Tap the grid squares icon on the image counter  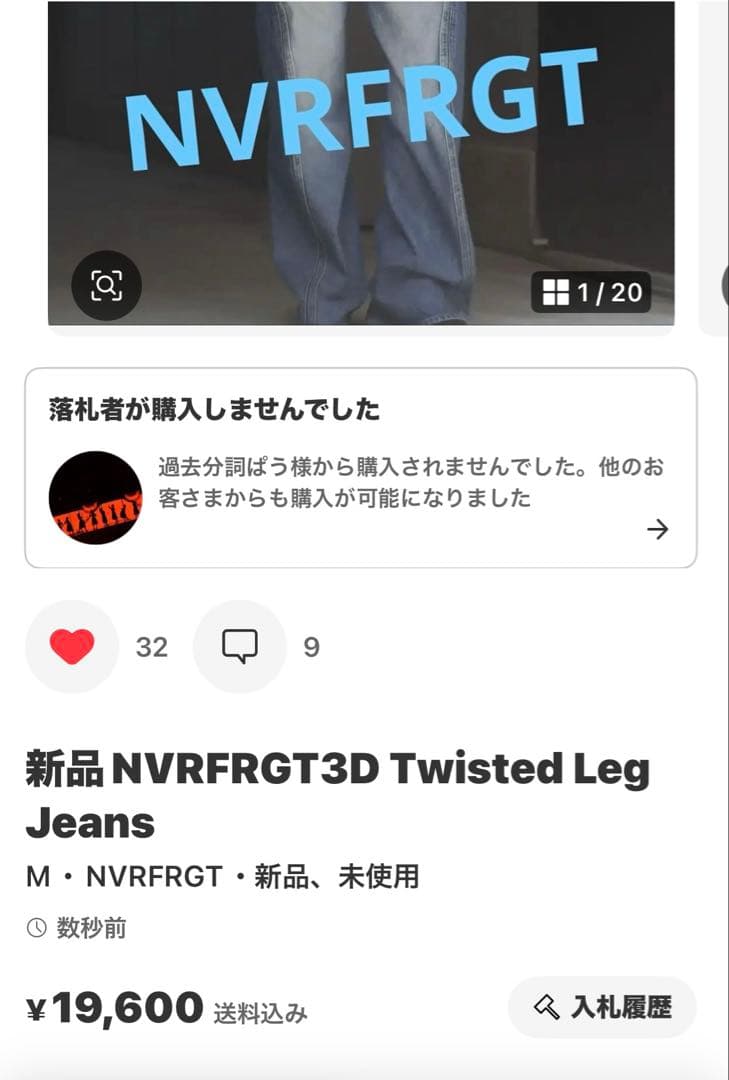pos(554,294)
